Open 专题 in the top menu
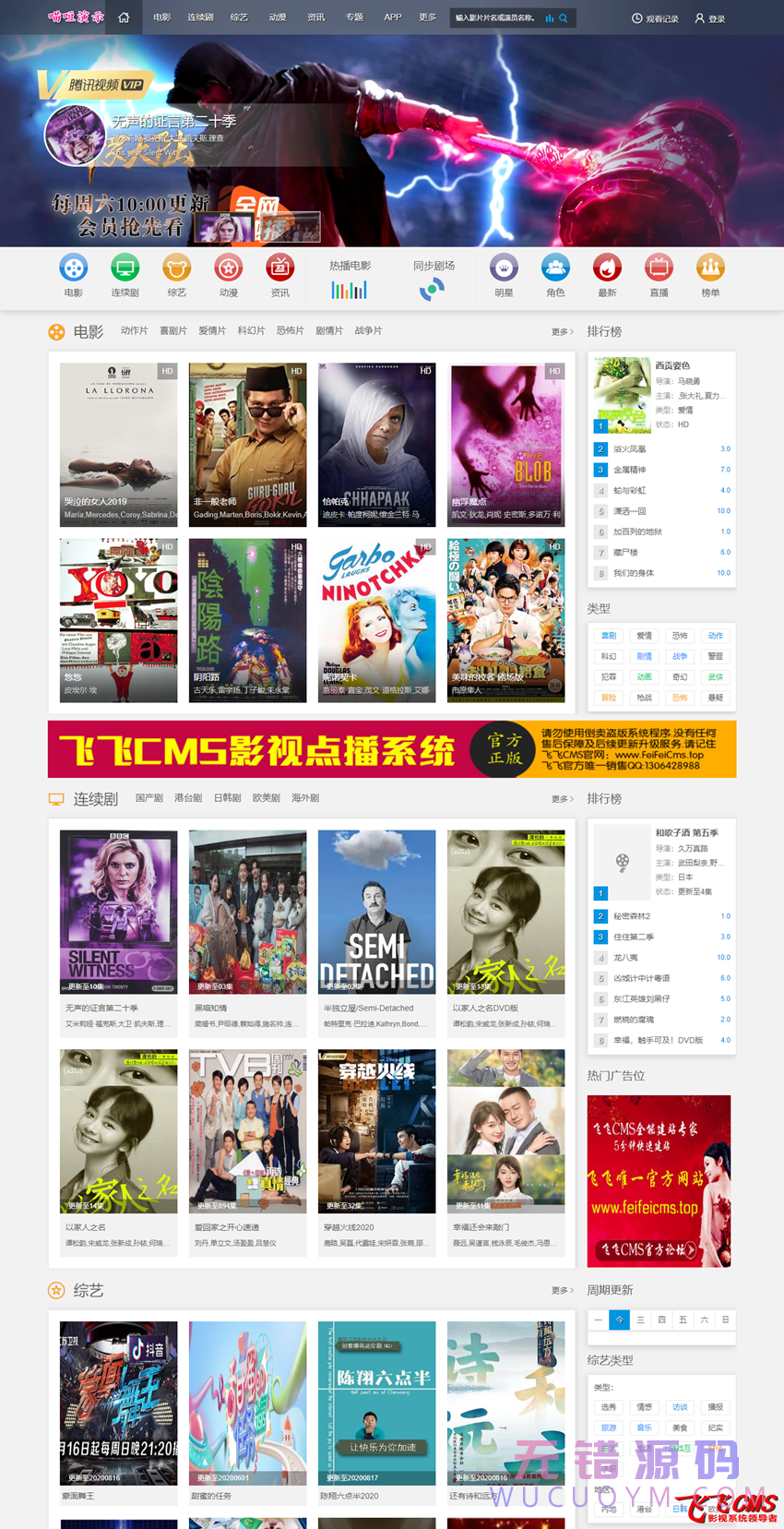The height and width of the screenshot is (1529, 784). 354,18
